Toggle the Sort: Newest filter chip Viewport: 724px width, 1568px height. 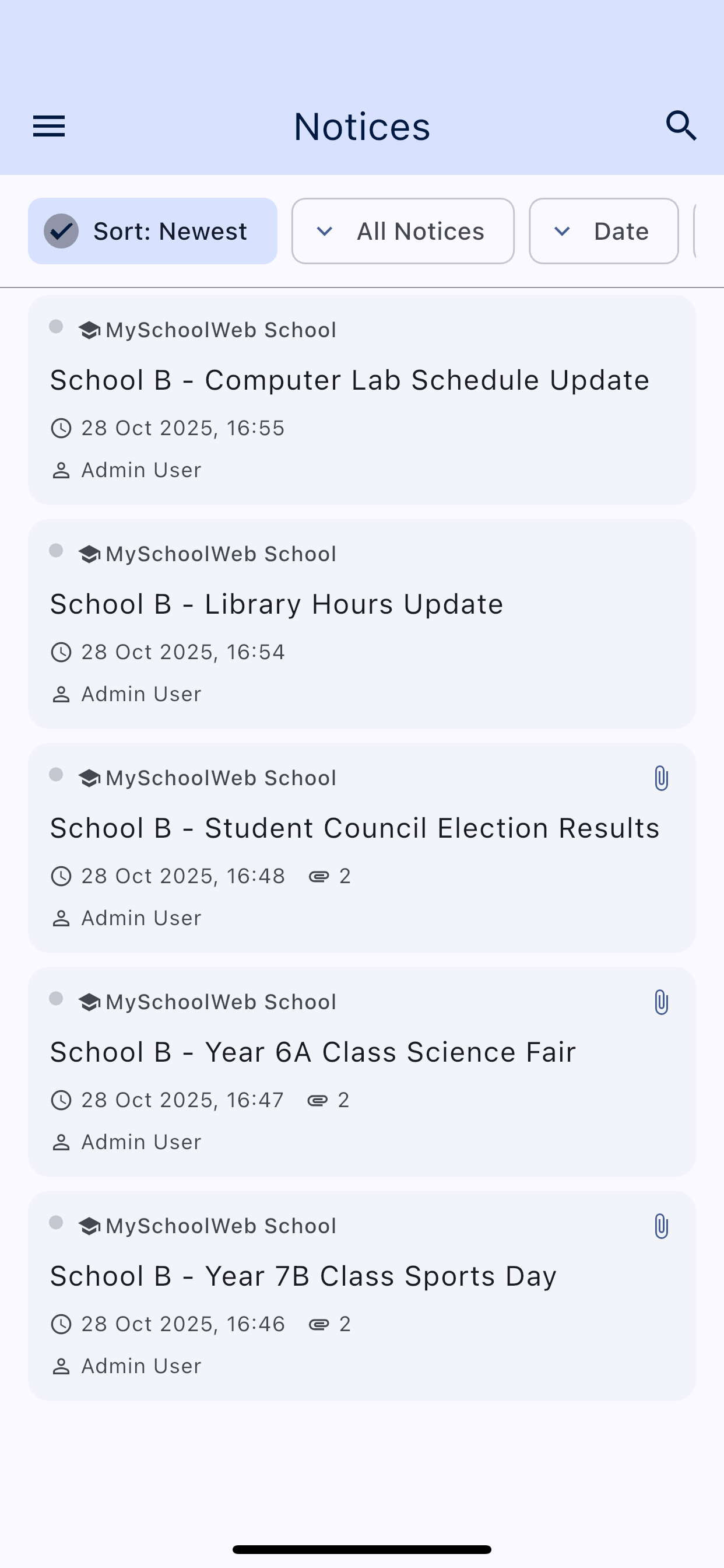point(152,230)
